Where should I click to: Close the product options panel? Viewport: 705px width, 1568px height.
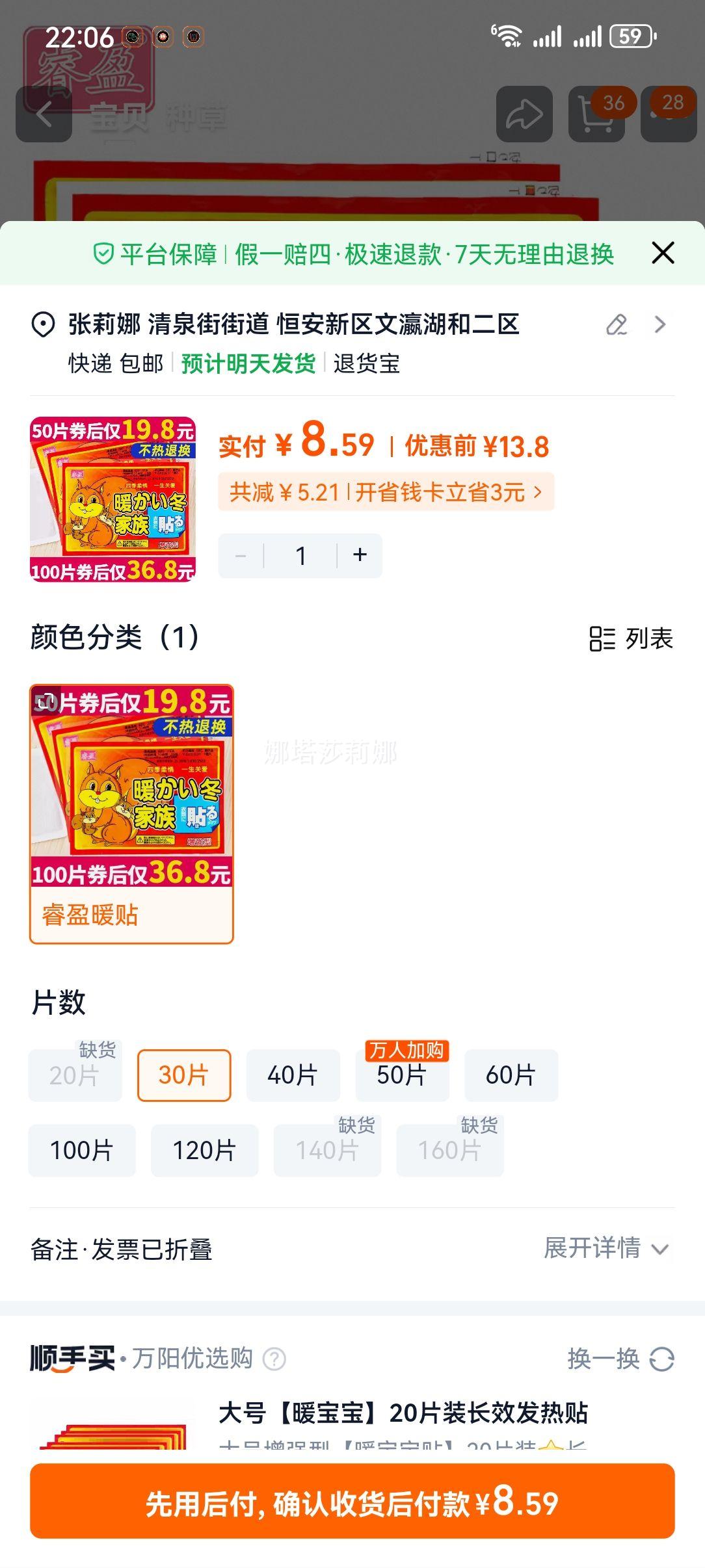tap(663, 253)
